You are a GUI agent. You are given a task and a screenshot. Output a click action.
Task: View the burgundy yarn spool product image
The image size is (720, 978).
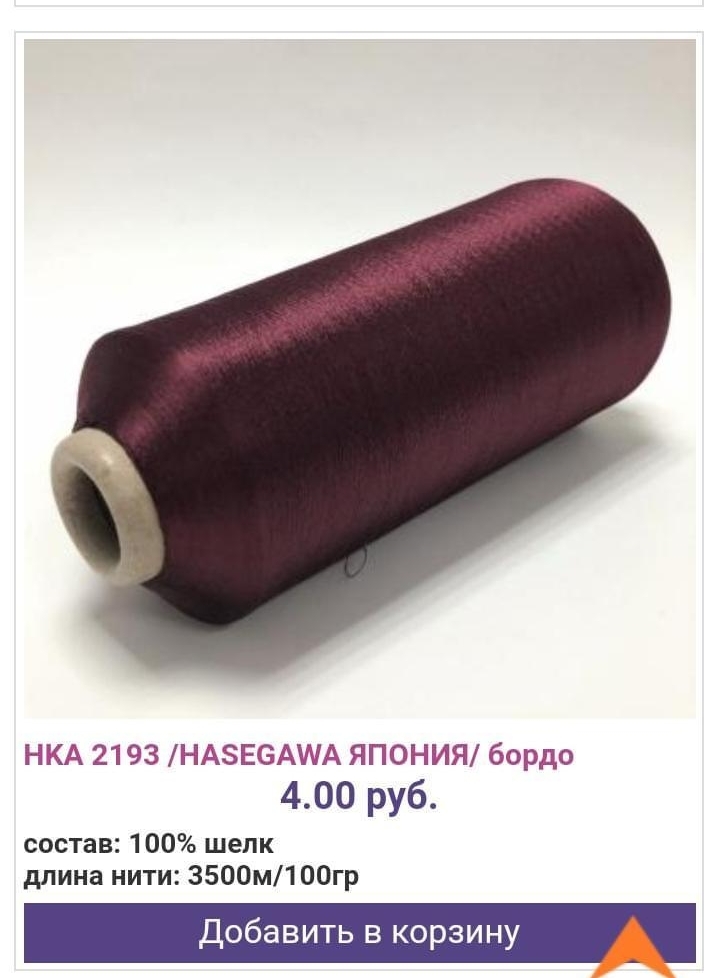360,378
